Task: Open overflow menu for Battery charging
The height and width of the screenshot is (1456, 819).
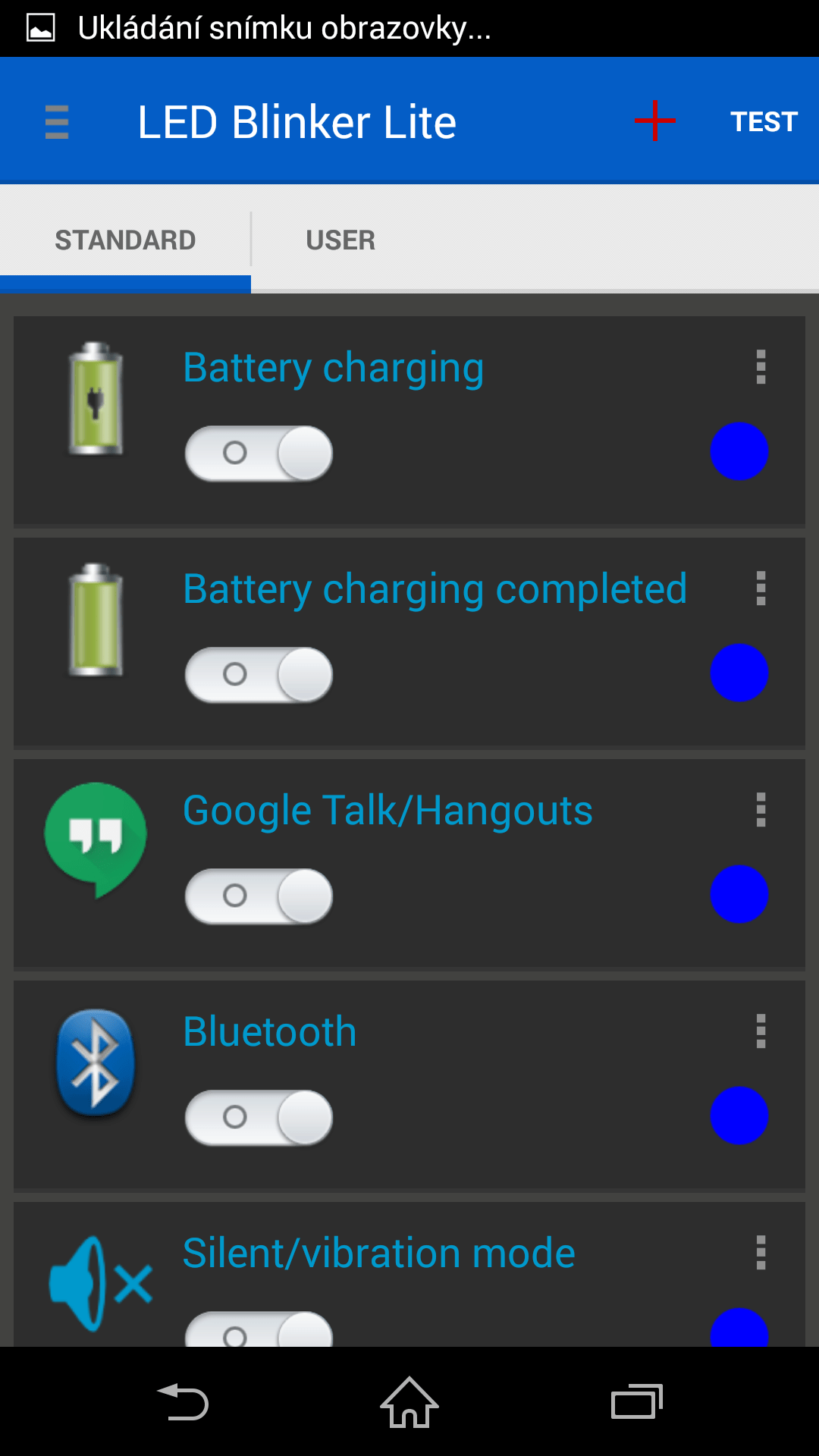Action: tap(761, 367)
